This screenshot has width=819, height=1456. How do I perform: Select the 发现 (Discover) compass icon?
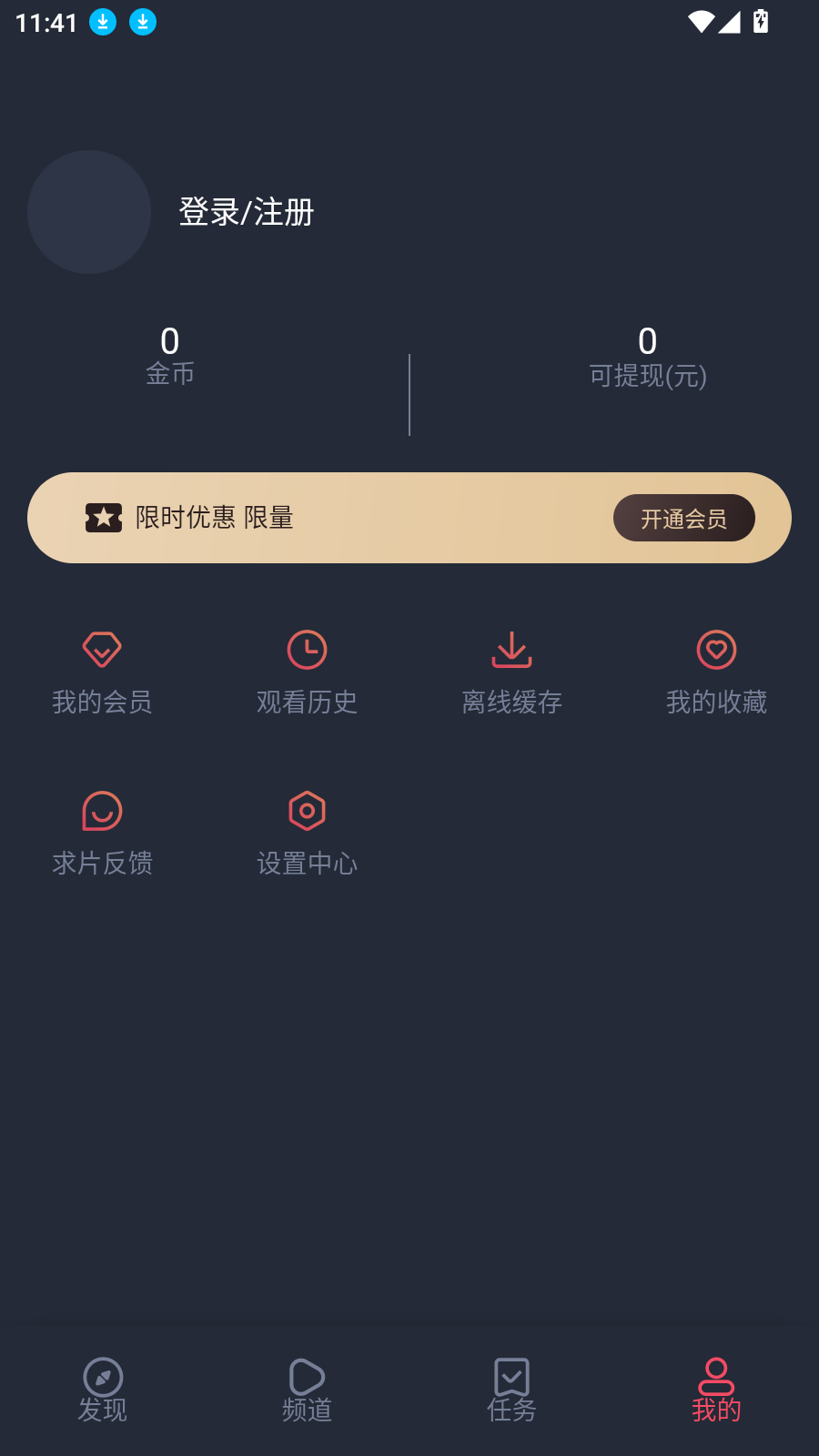coord(102,1375)
